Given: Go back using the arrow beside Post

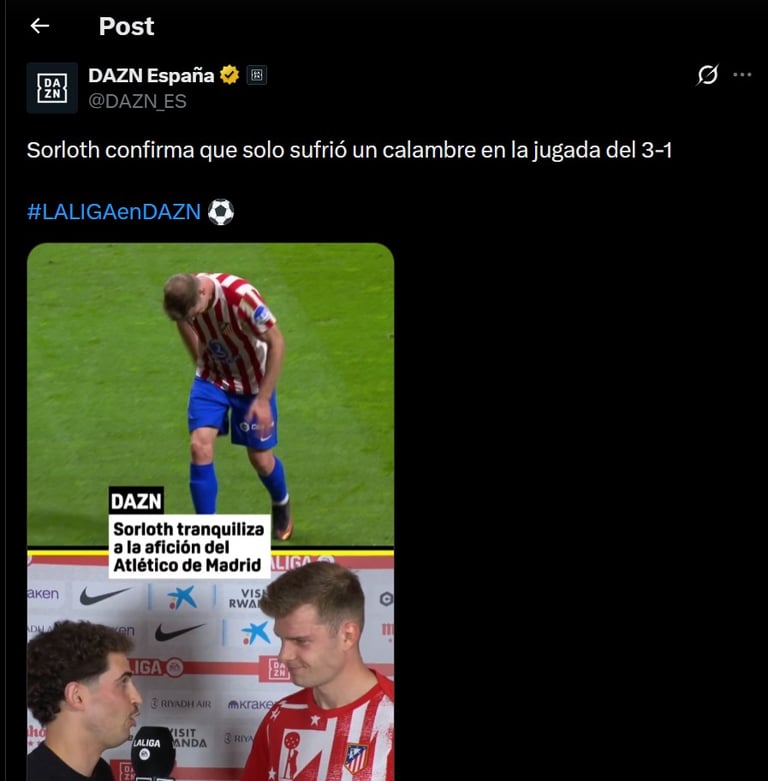Looking at the screenshot, I should click(x=40, y=26).
